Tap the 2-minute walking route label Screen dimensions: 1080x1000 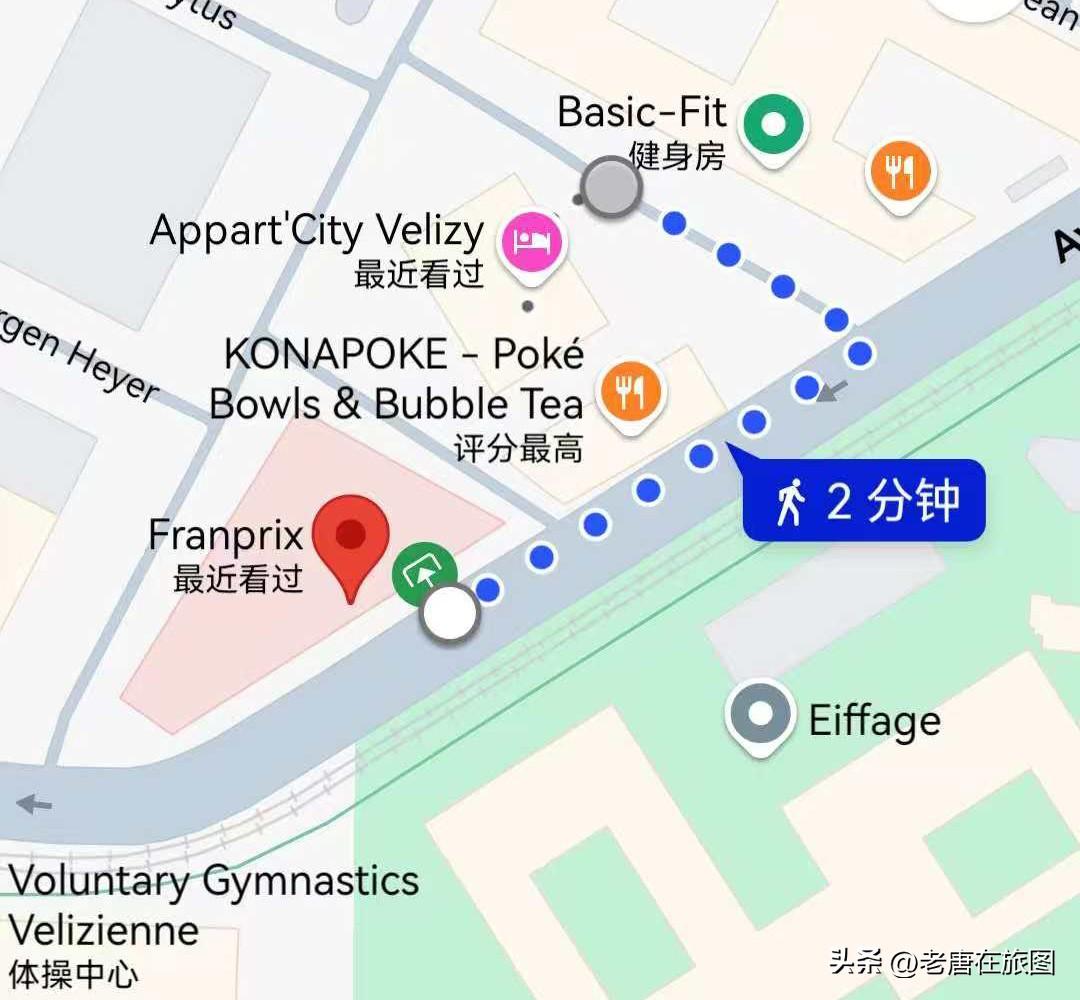[x=864, y=500]
